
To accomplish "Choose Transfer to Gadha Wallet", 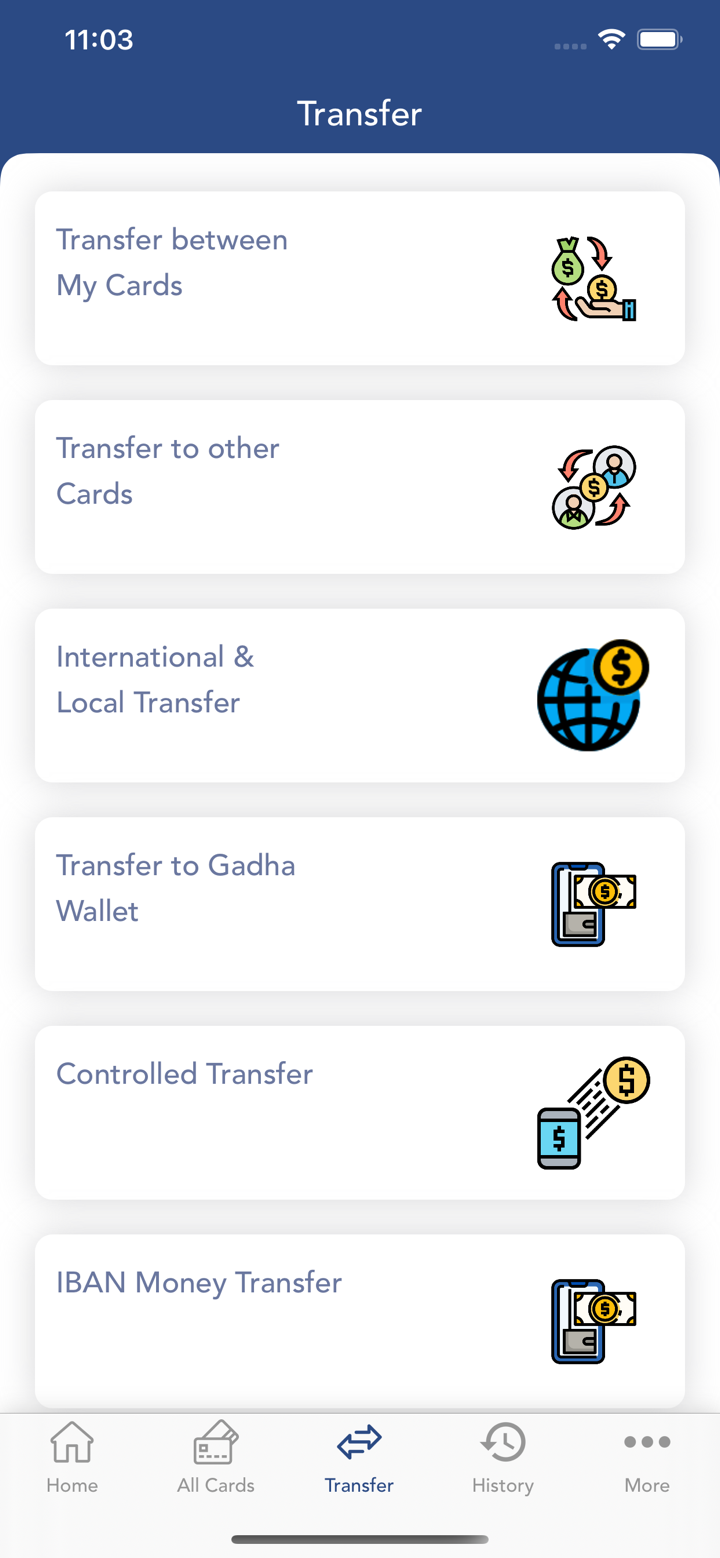I will click(x=359, y=903).
